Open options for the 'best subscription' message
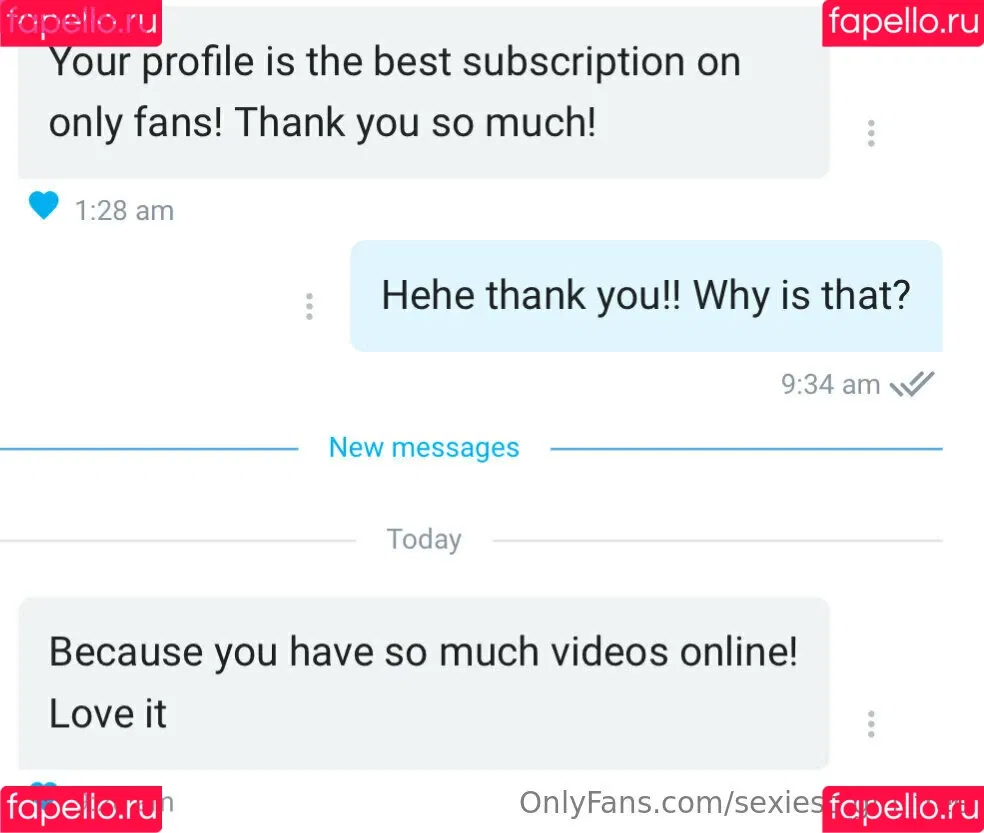984x833 pixels. 871,133
